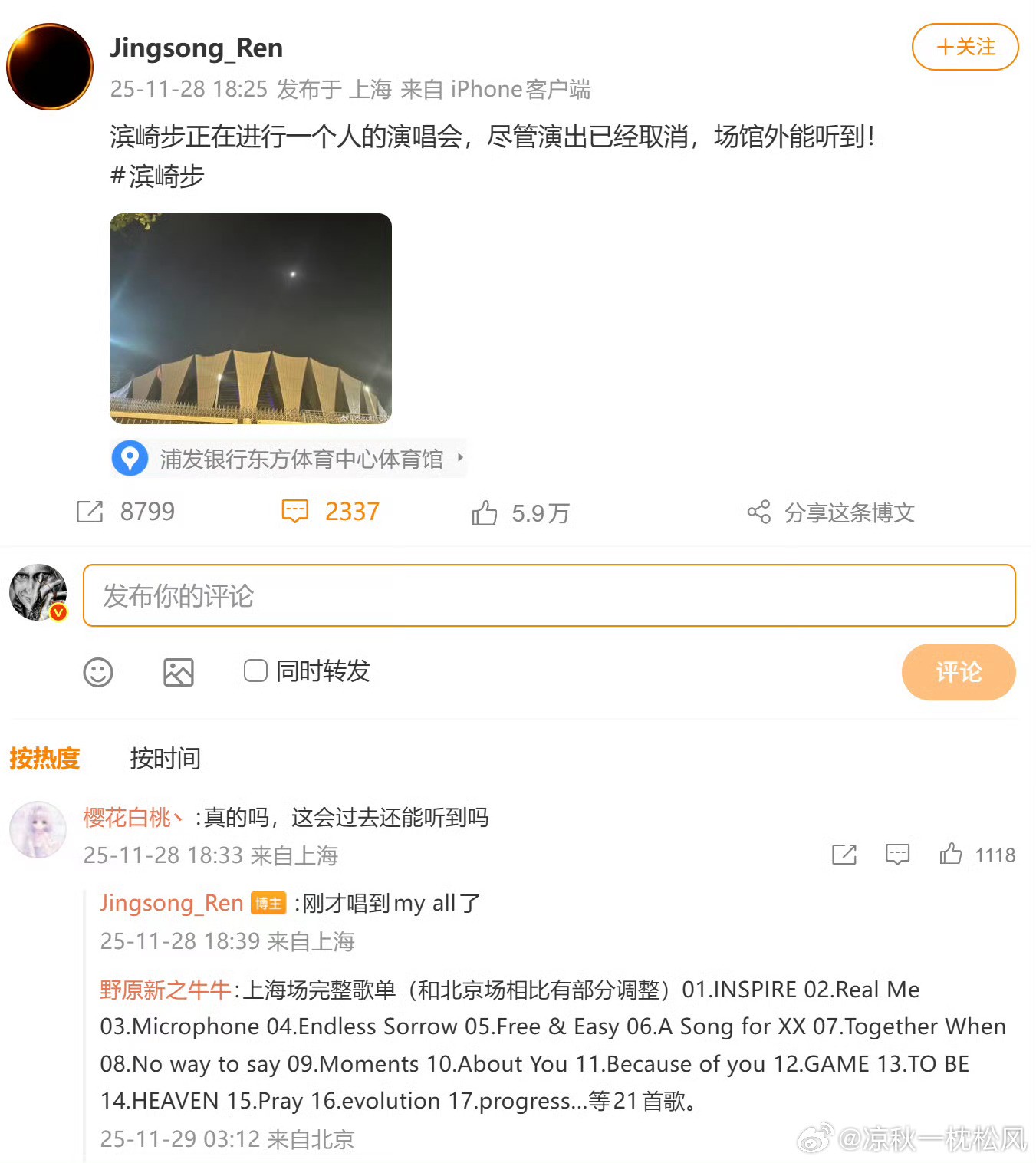
Task: Open 野原新之牛牛's profile from reply
Action: click(x=165, y=990)
